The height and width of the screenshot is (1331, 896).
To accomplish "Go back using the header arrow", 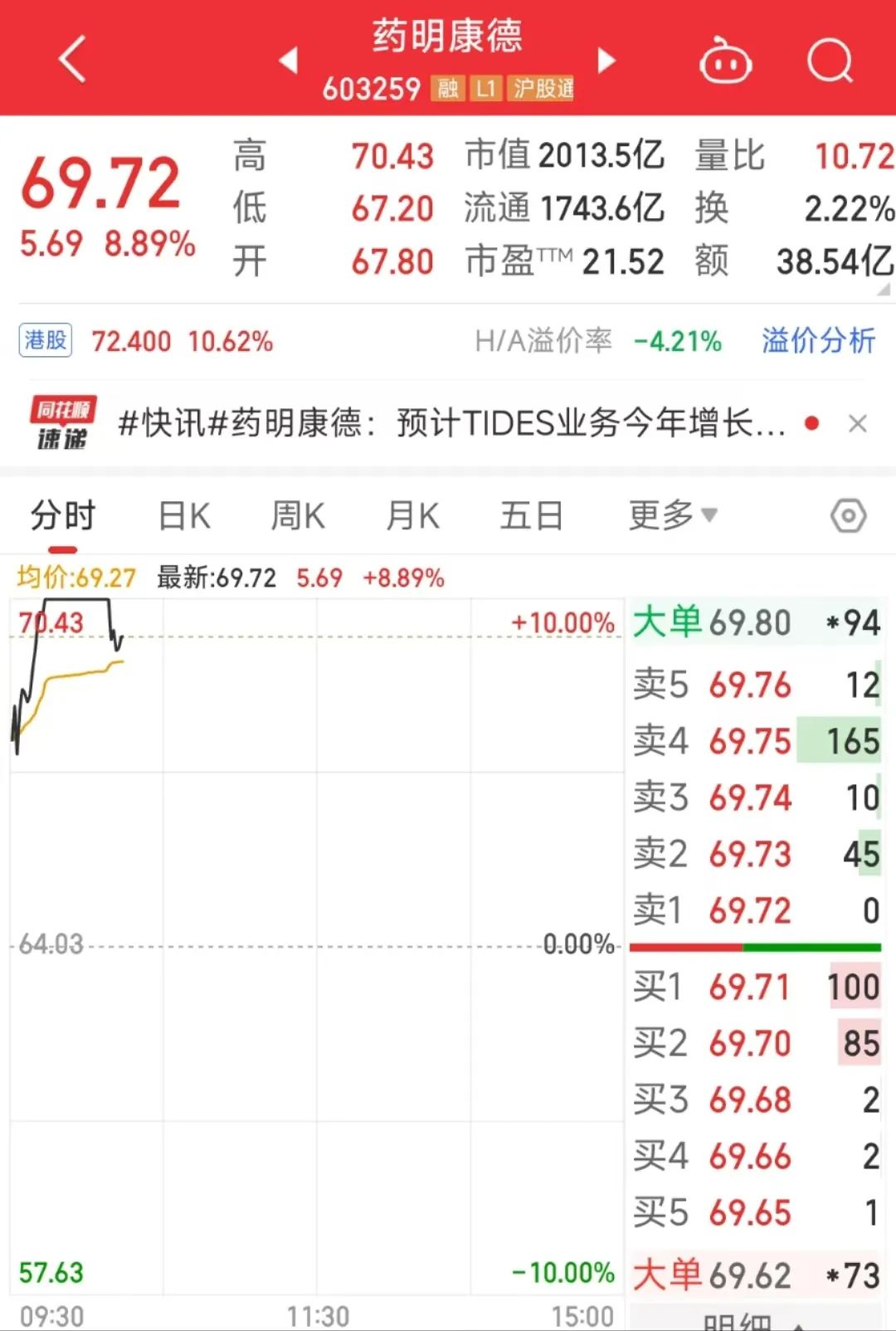I will pos(73,60).
